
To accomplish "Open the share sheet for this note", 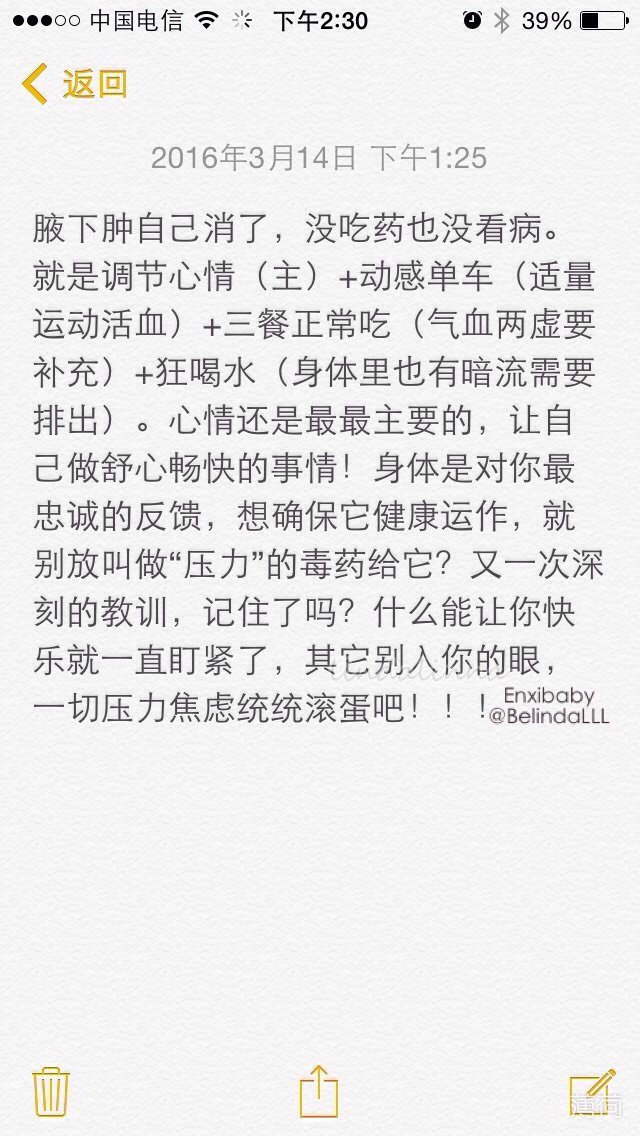I will coord(319,1090).
